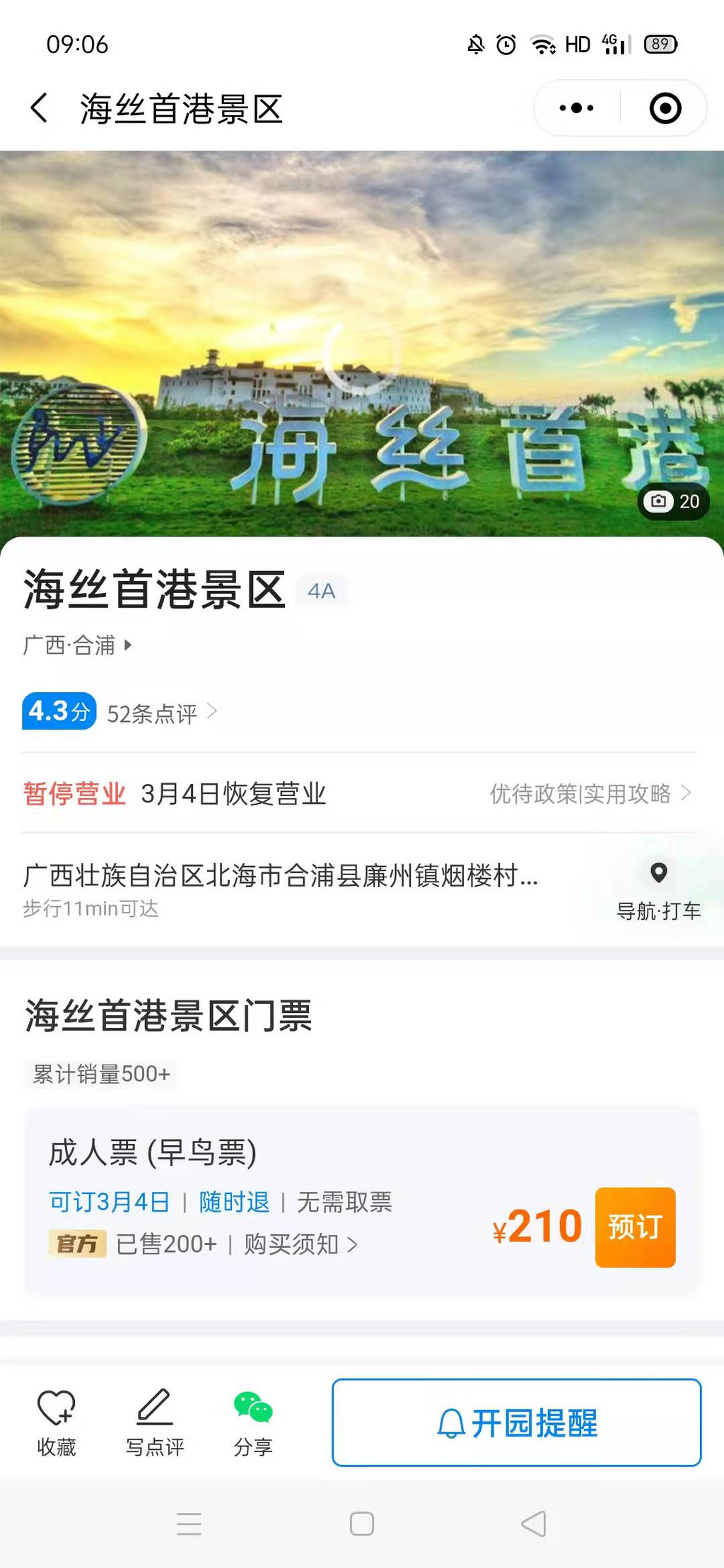View the 20-photo gallery
Screen dimensions: 724x1568
coord(673,501)
